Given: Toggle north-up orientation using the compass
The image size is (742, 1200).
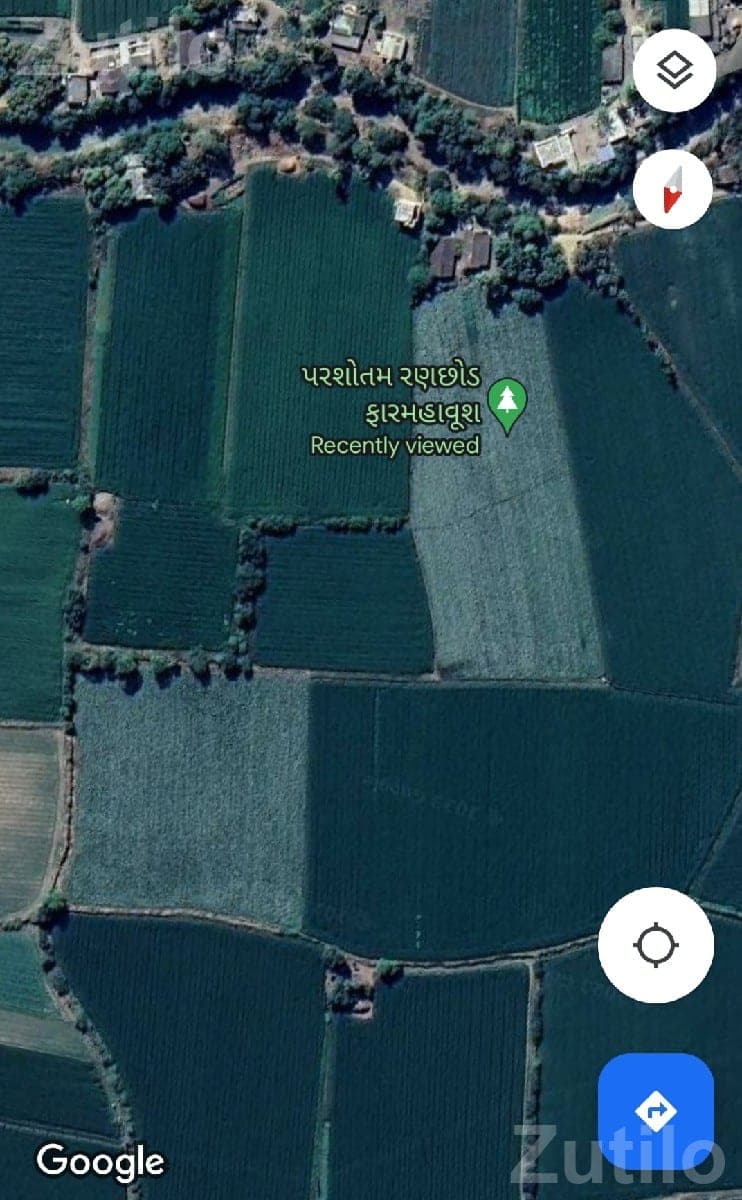Looking at the screenshot, I should 671,188.
